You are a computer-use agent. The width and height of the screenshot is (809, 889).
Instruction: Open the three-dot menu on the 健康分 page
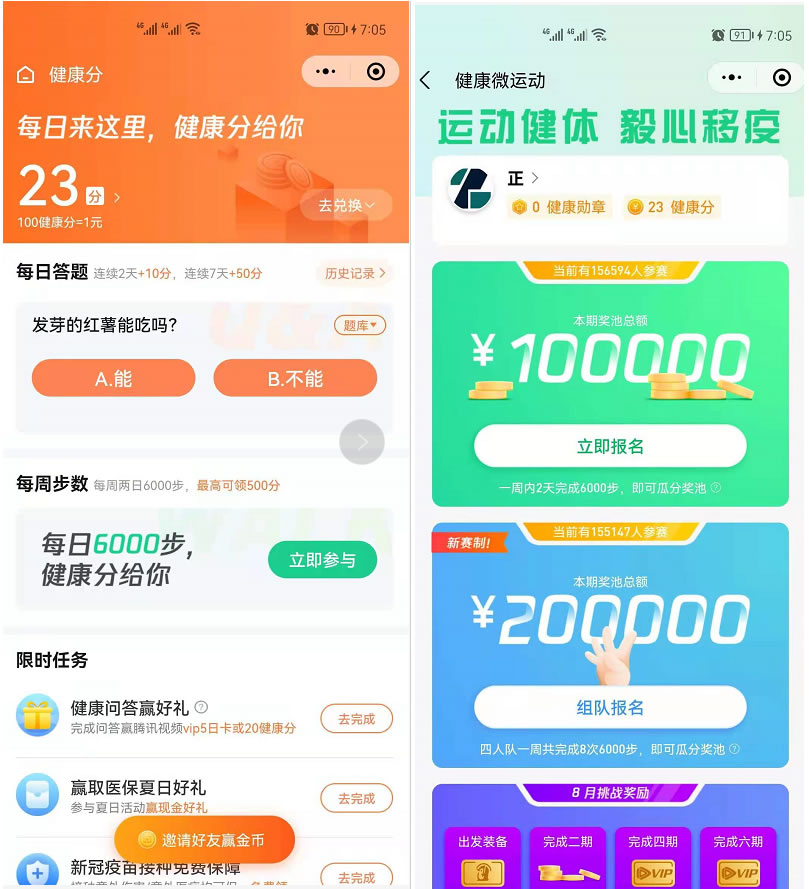[326, 72]
